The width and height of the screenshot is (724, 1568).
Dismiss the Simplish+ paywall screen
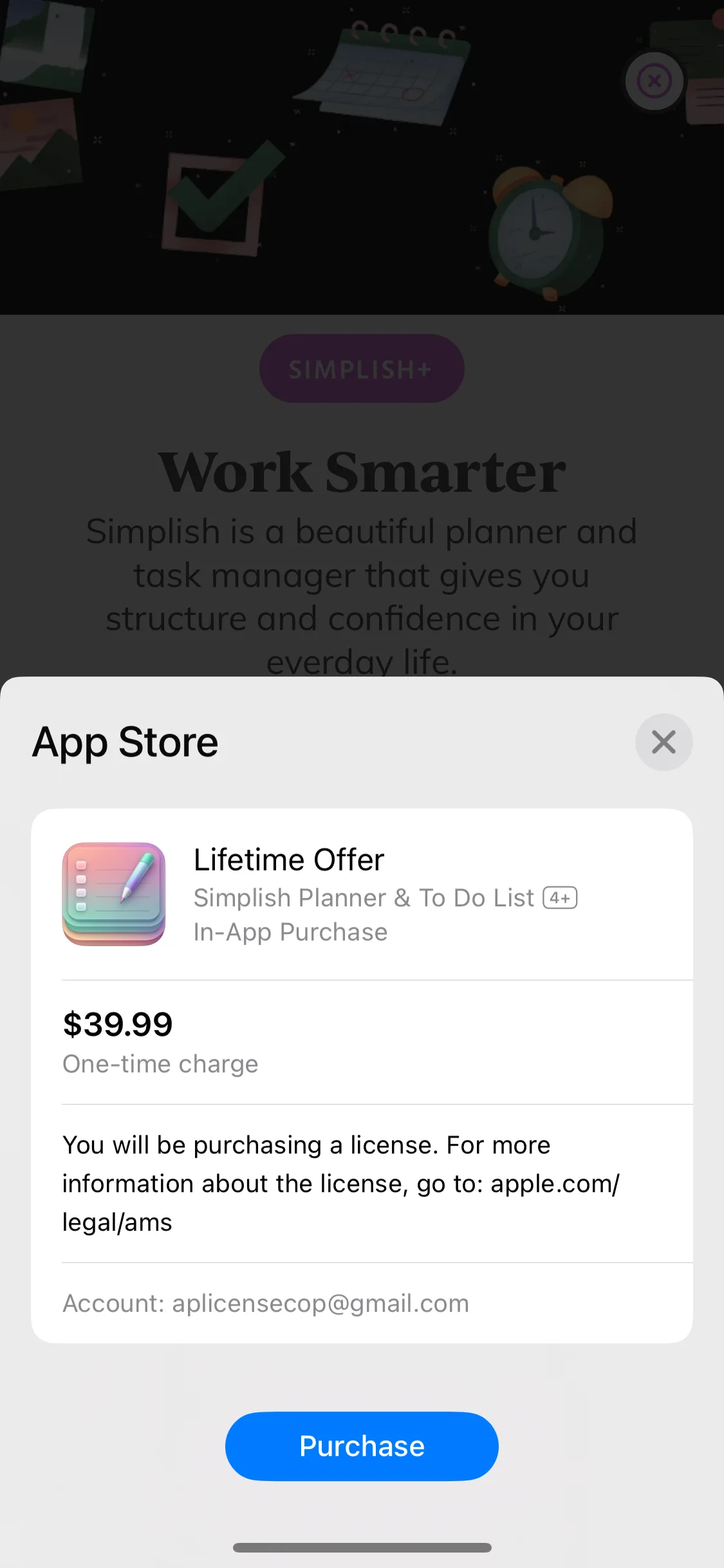click(654, 81)
